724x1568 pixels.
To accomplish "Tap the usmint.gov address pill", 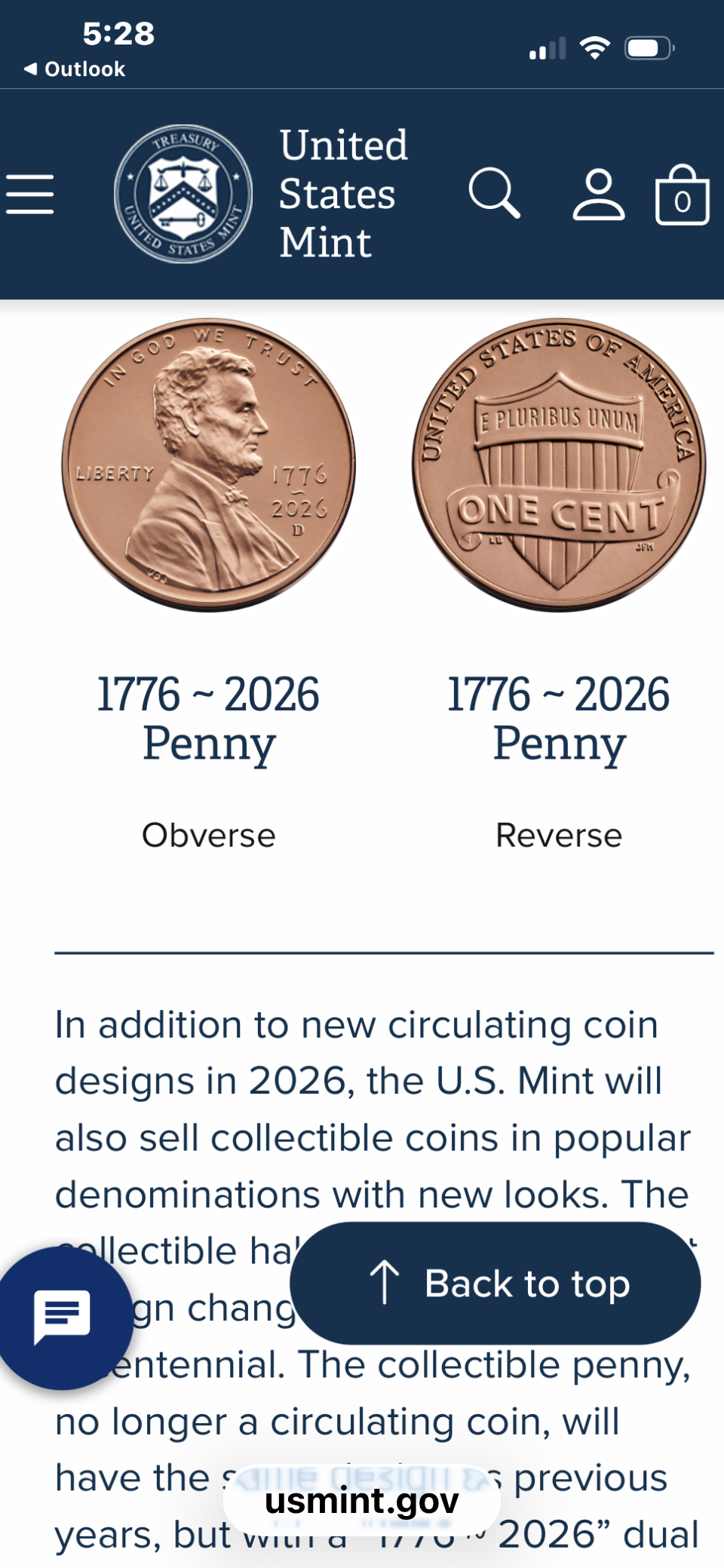I will pos(362,1500).
